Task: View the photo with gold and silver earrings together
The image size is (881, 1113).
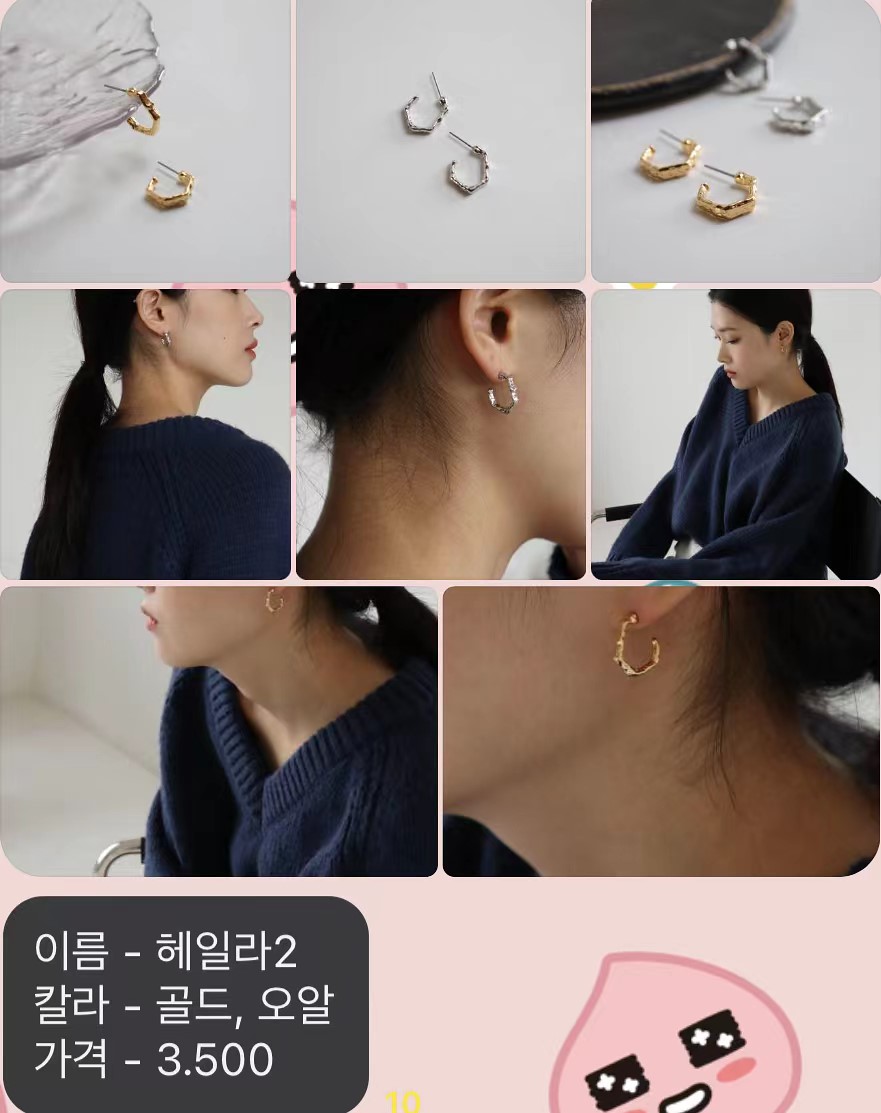Action: pos(735,140)
